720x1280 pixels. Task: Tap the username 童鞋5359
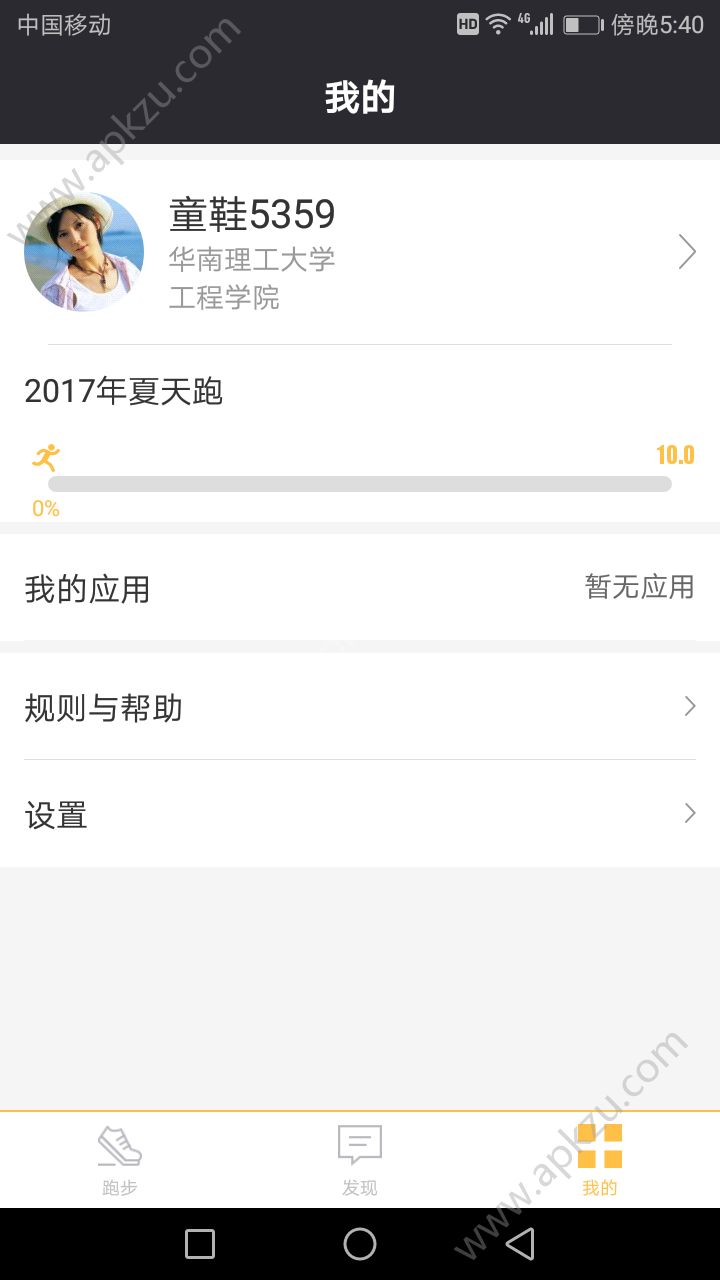253,215
